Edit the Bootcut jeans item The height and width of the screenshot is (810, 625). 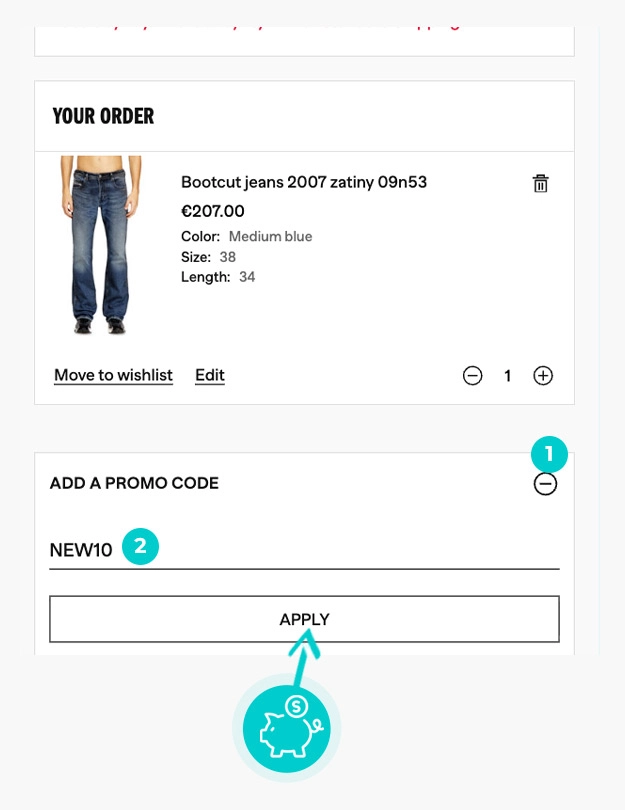point(210,375)
